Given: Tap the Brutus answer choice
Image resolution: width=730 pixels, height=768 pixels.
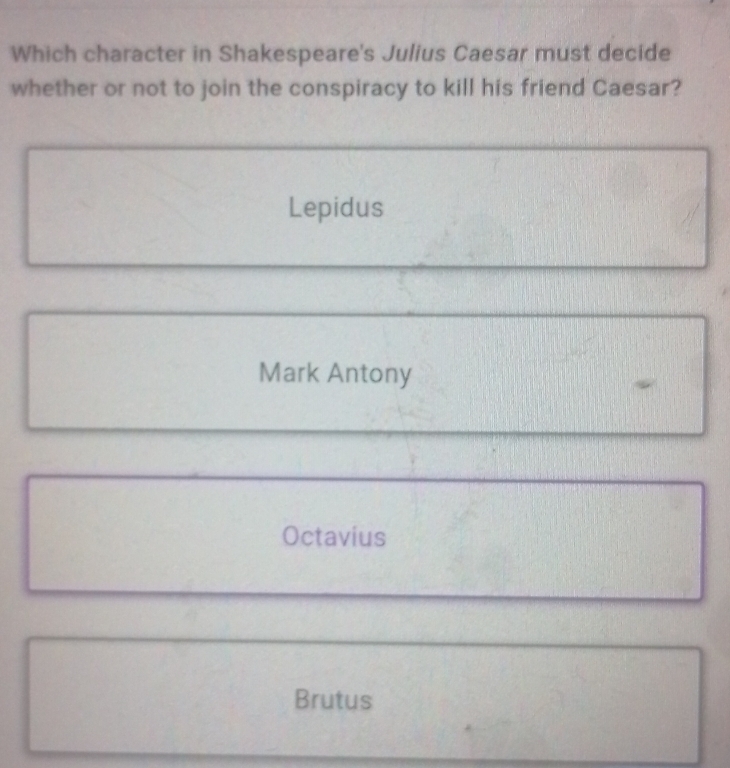Looking at the screenshot, I should tap(334, 700).
